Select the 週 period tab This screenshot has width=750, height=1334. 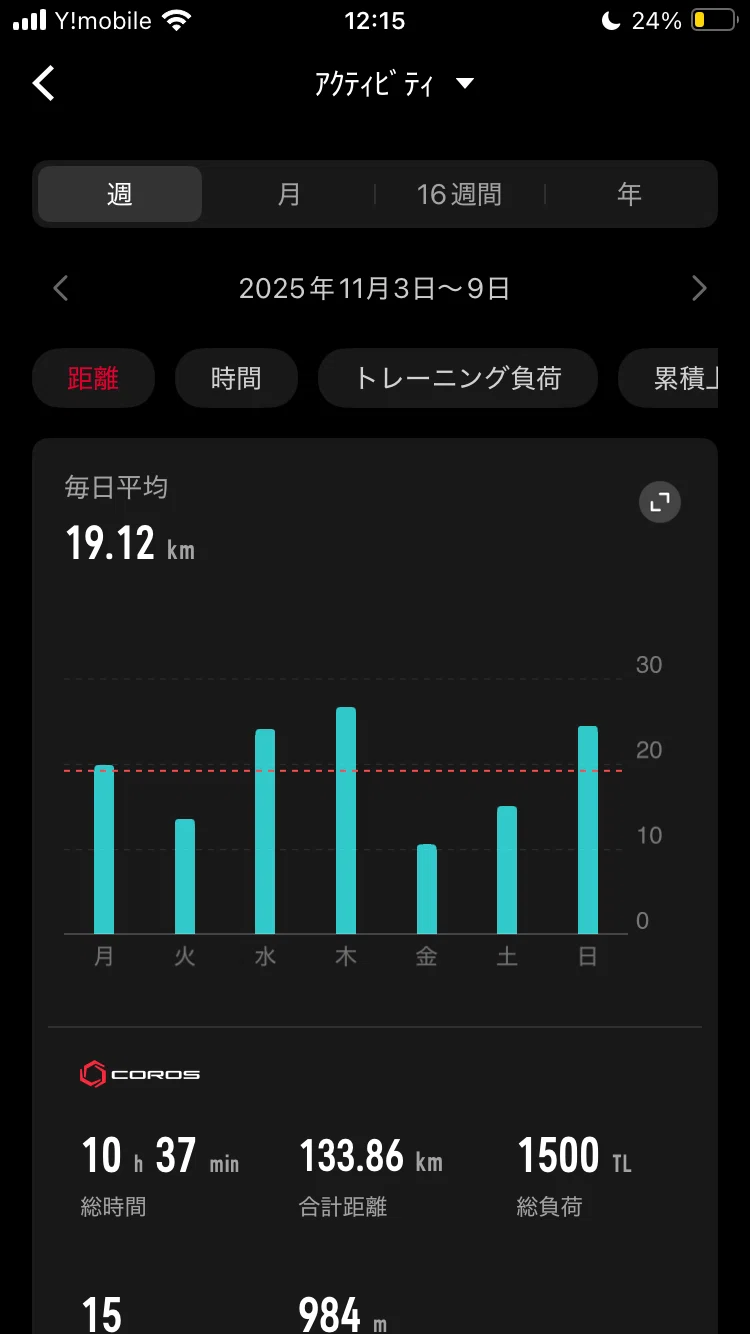pyautogui.click(x=120, y=194)
